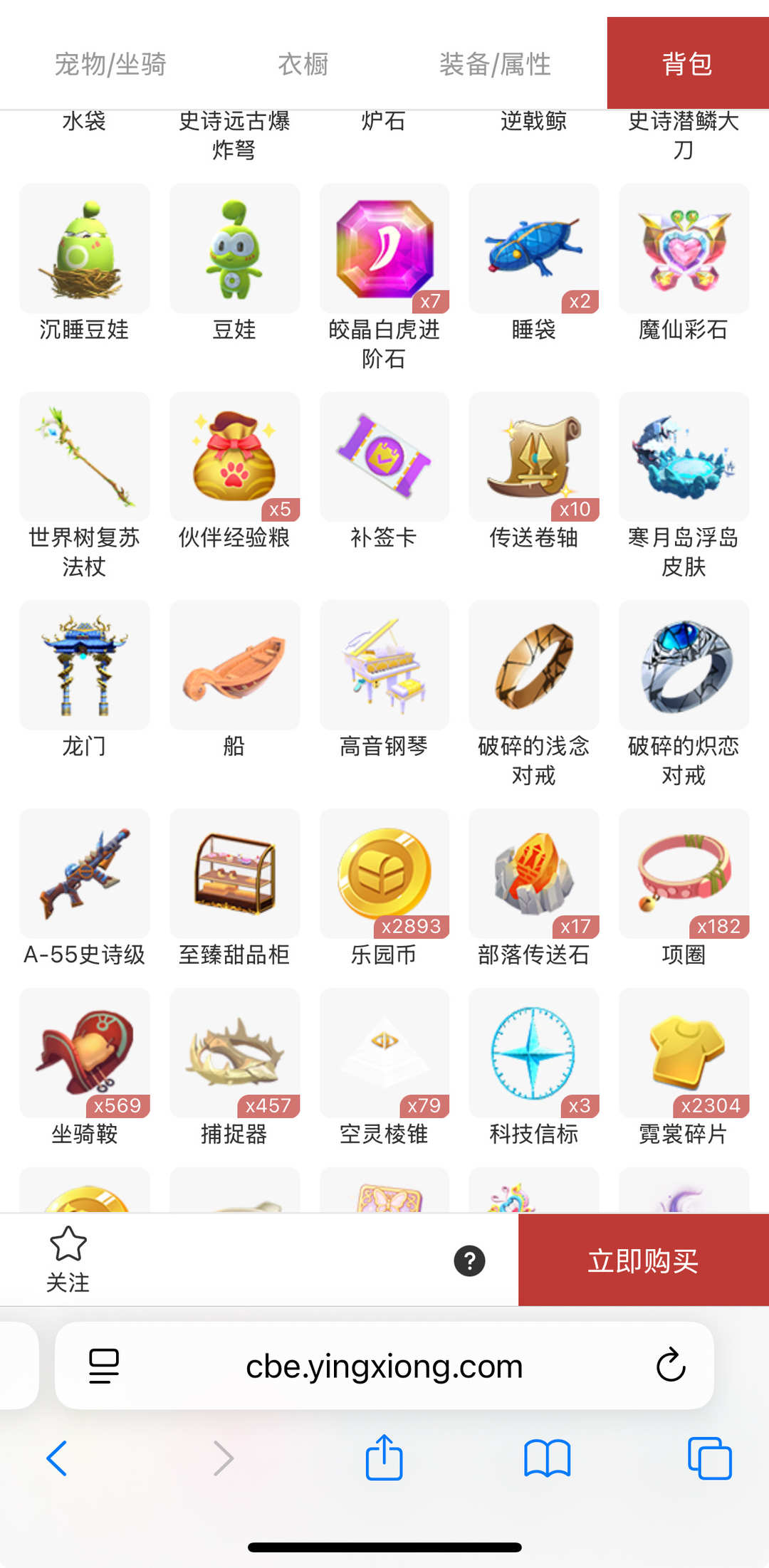Image resolution: width=769 pixels, height=1568 pixels.
Task: Open the 部落传送石 item
Action: 533,873
